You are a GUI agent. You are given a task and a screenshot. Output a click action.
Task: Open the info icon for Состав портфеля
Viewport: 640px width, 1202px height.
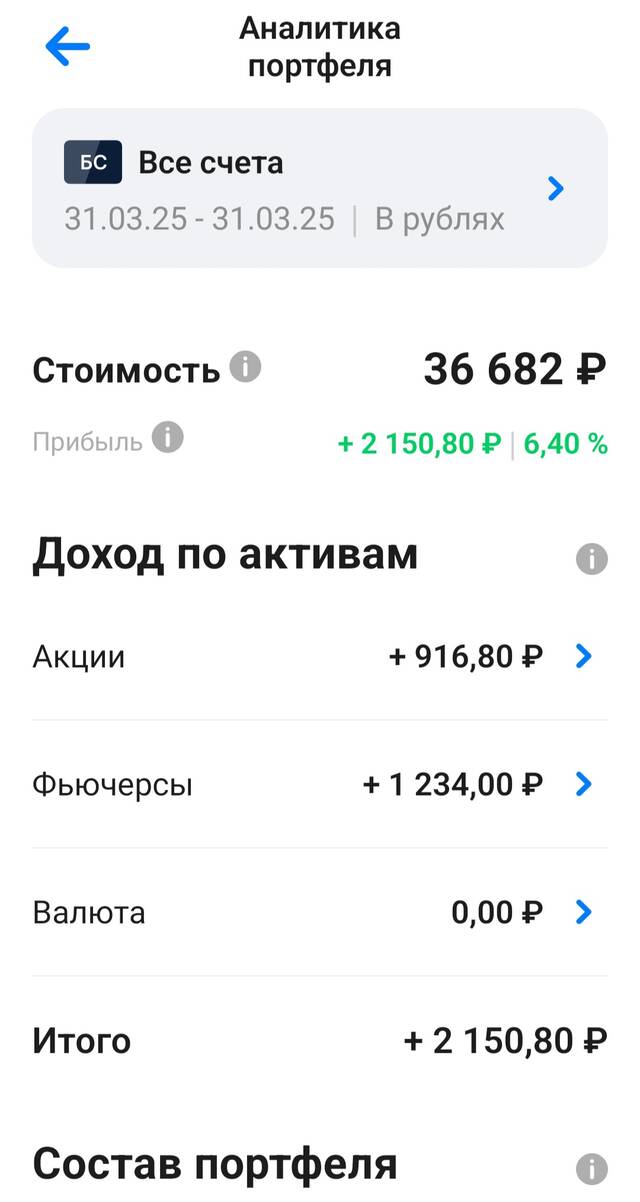[x=592, y=1168]
